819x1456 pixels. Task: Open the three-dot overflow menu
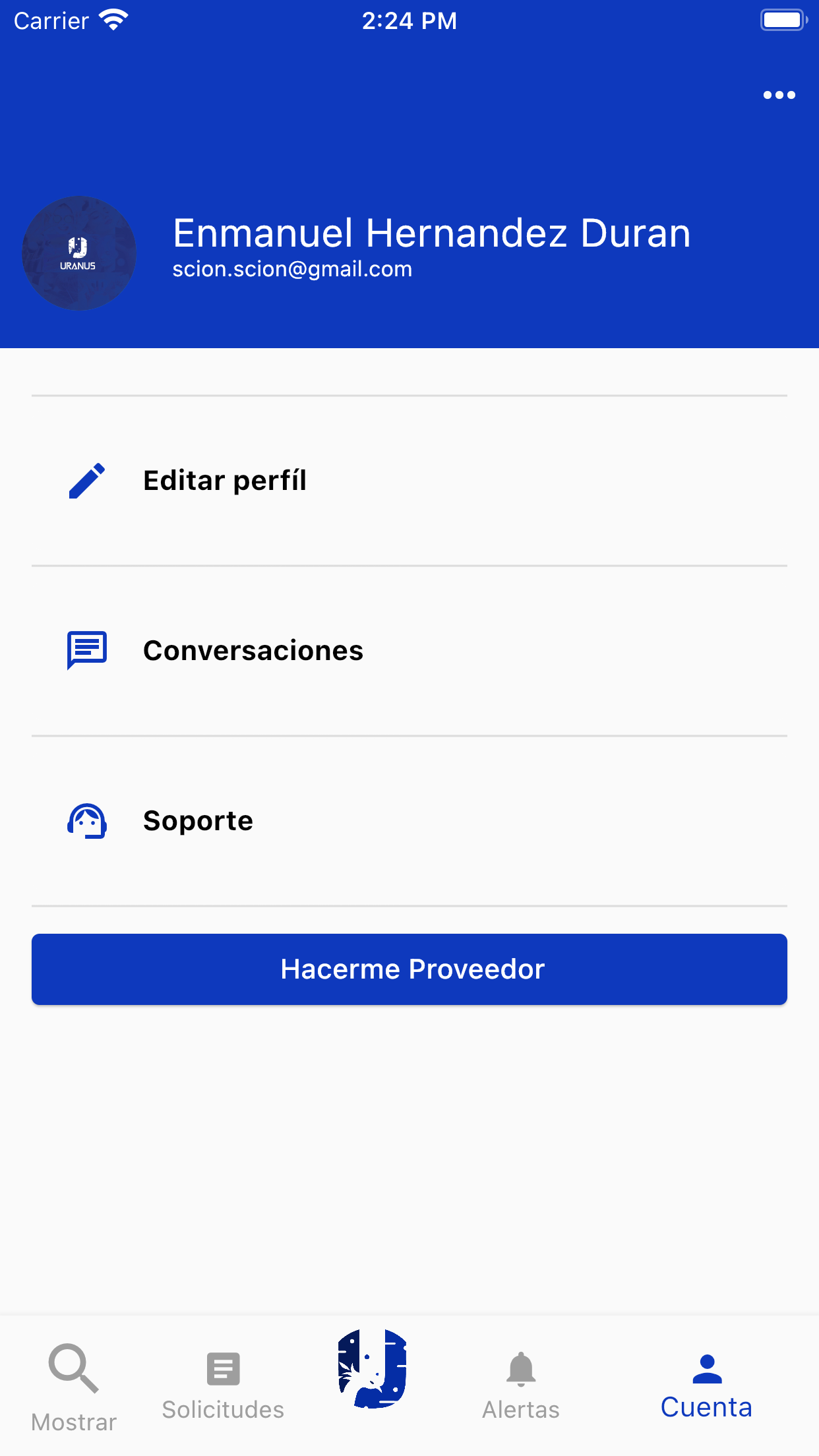click(779, 95)
